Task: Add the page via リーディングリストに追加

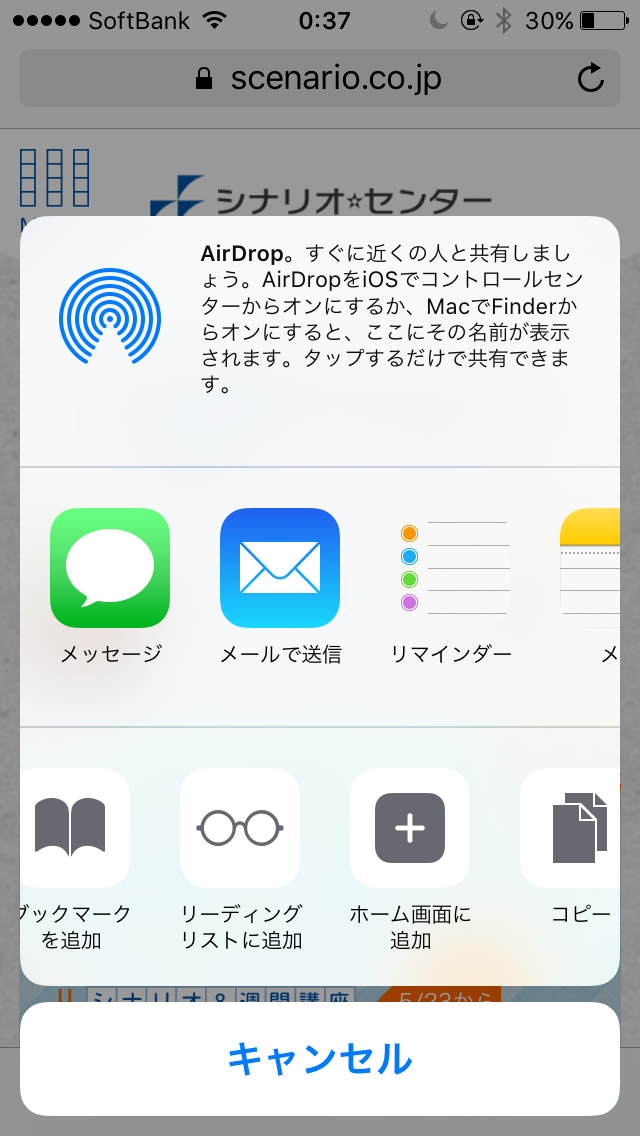Action: [240, 828]
